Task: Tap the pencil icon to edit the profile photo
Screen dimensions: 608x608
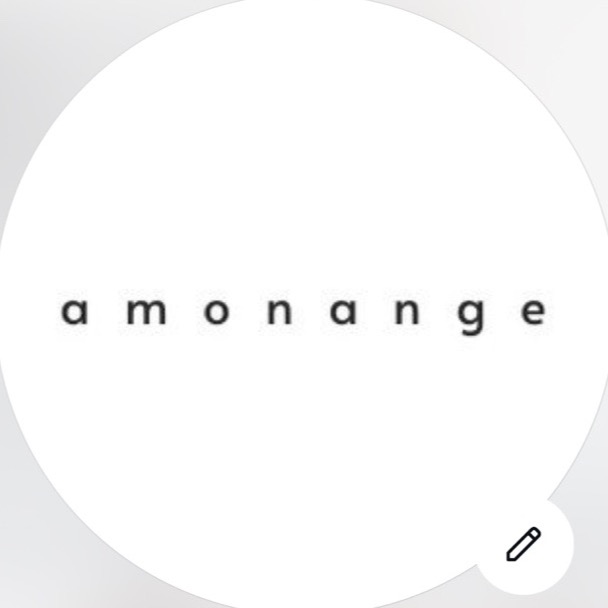Action: pyautogui.click(x=523, y=544)
